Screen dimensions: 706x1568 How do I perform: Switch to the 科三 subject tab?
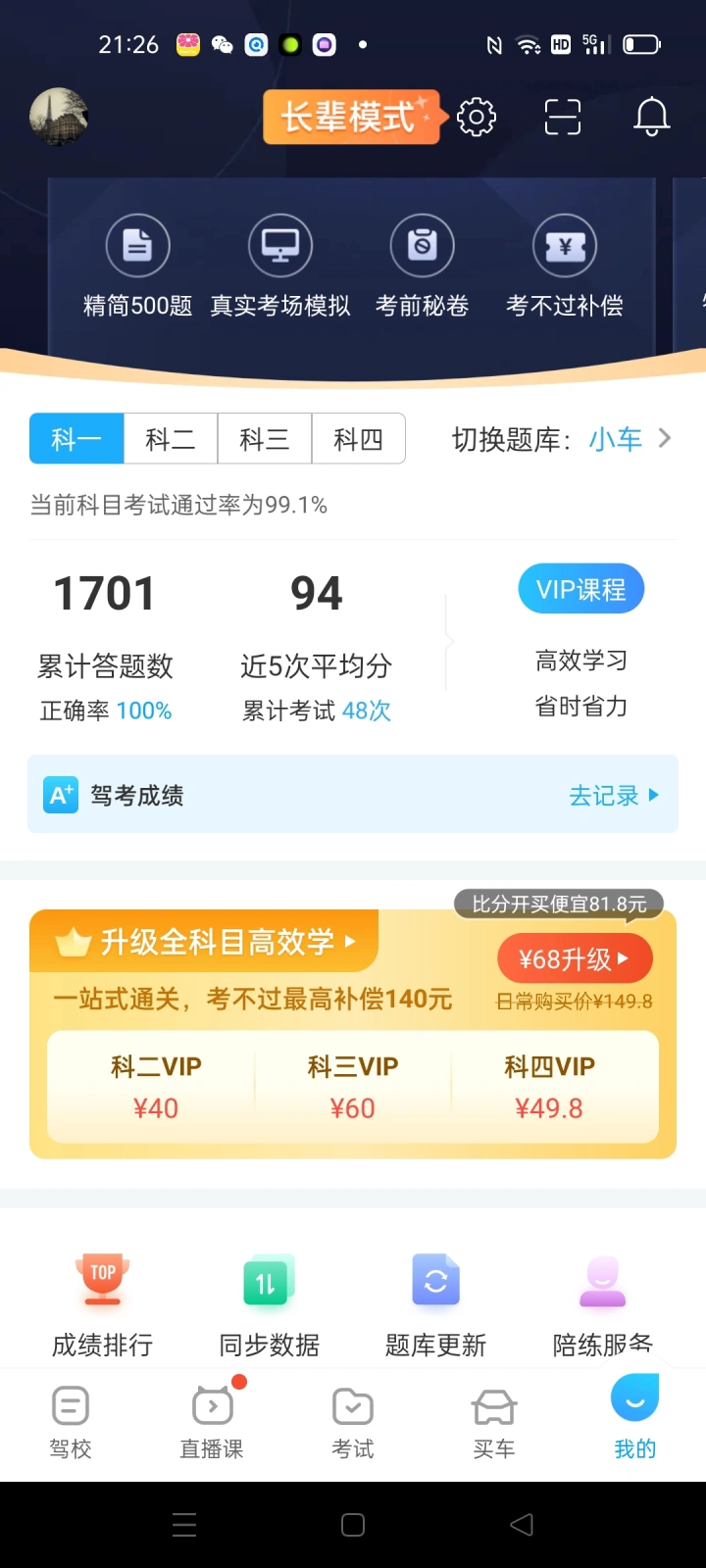[x=265, y=438]
